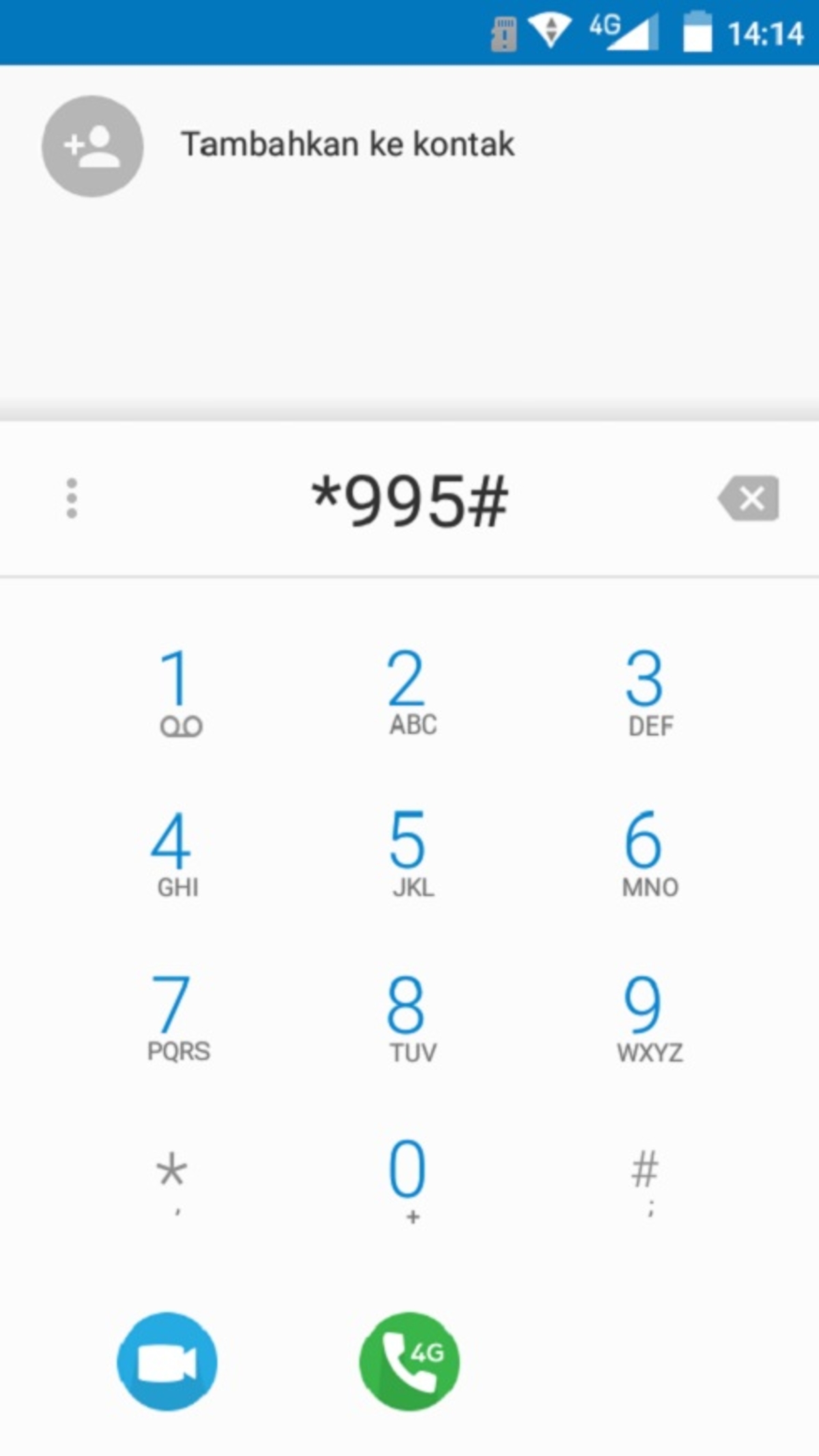This screenshot has width=819, height=1456.
Task: Enter digit 5 JKL
Action: [409, 853]
